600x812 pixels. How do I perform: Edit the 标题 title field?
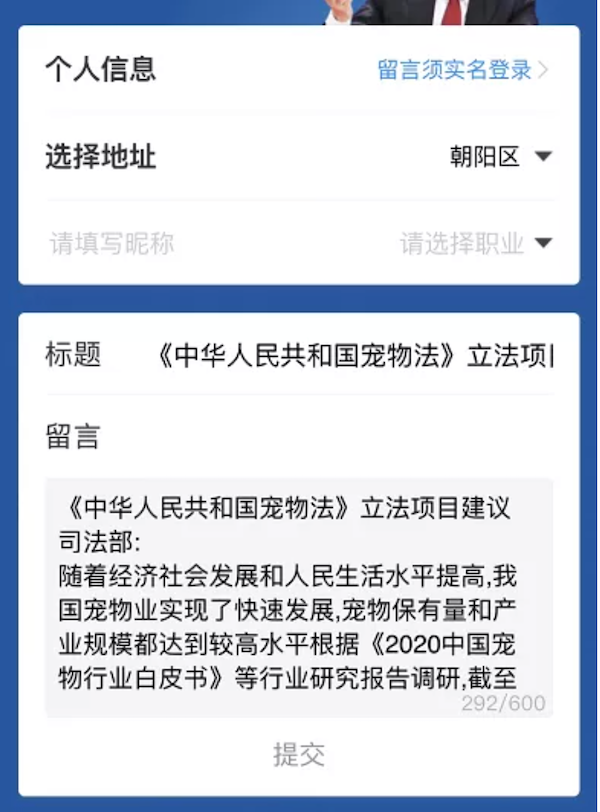355,355
